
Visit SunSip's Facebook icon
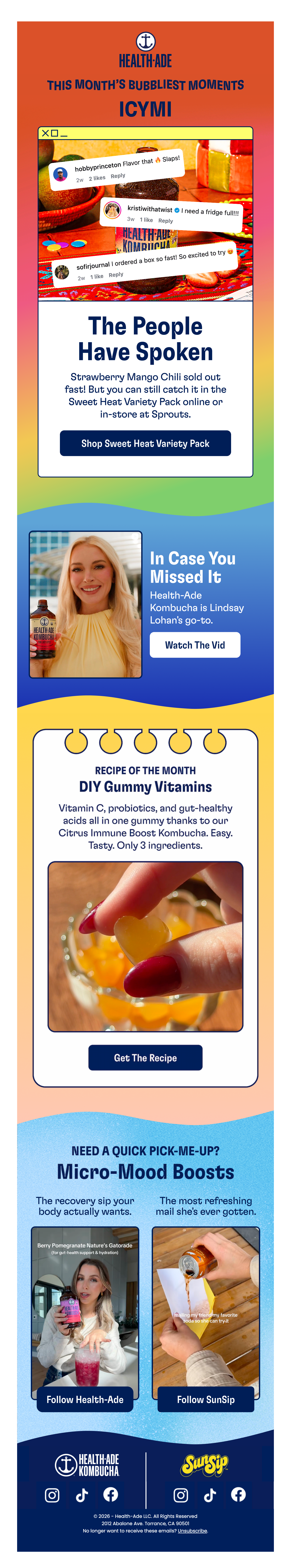tap(239, 1494)
